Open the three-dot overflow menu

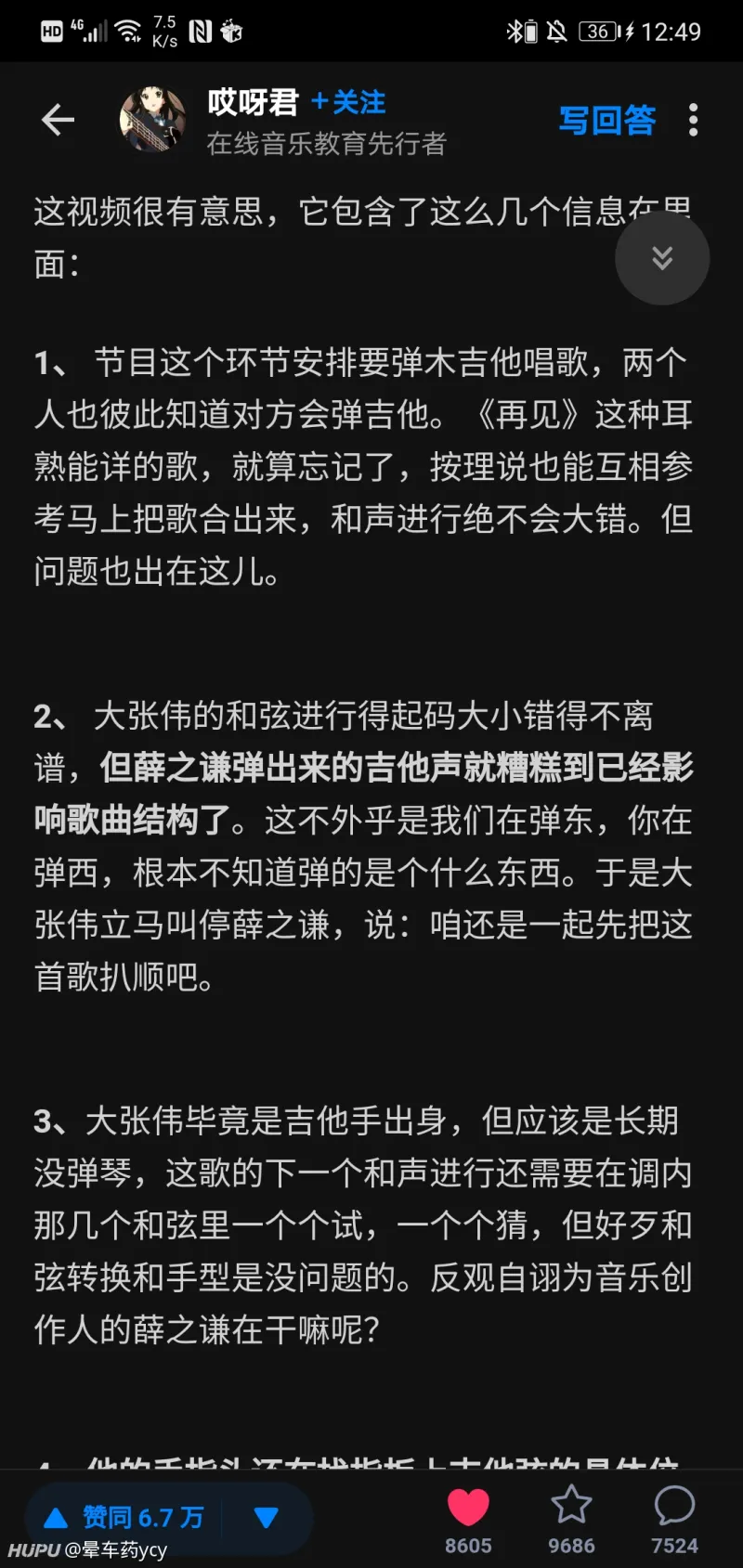[x=693, y=120]
